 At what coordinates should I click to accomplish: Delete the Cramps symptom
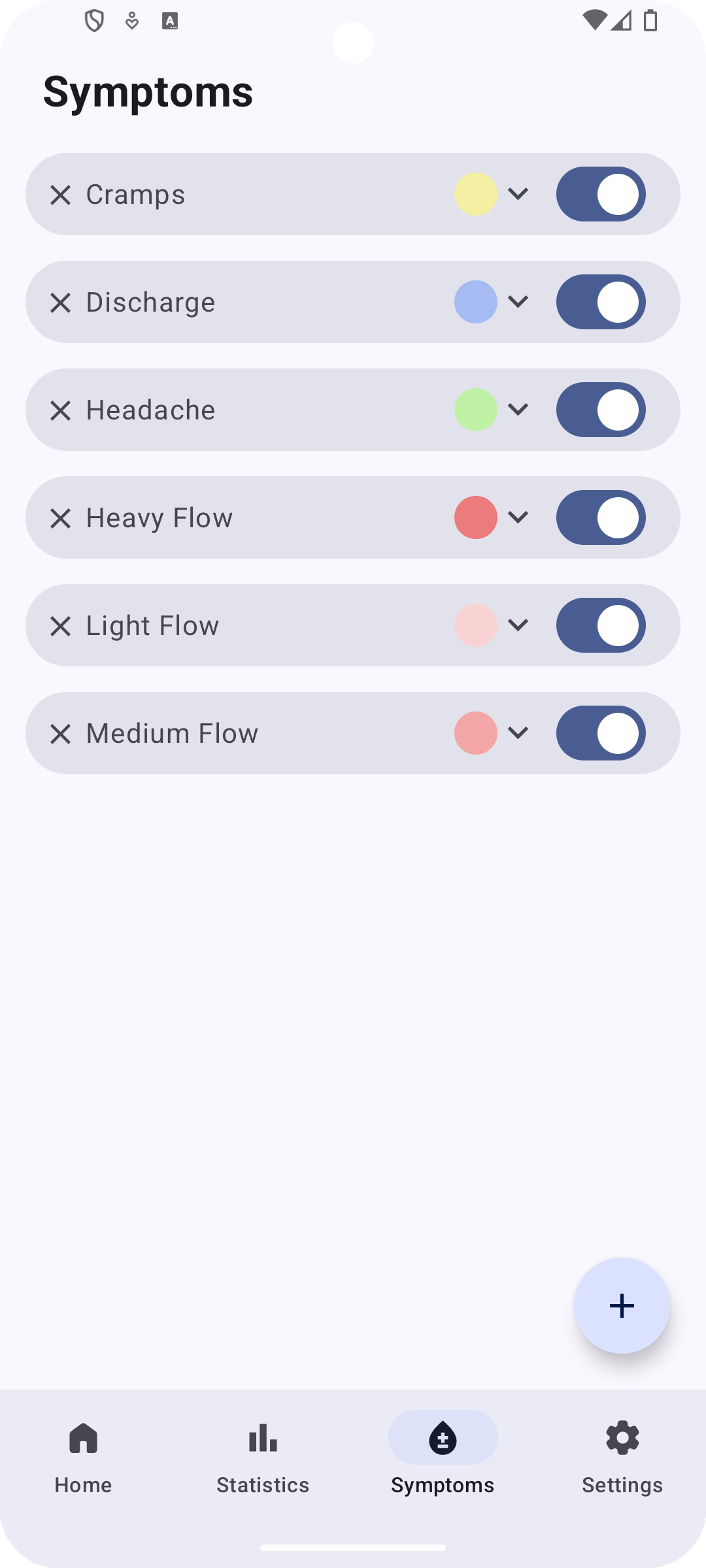pyautogui.click(x=60, y=195)
